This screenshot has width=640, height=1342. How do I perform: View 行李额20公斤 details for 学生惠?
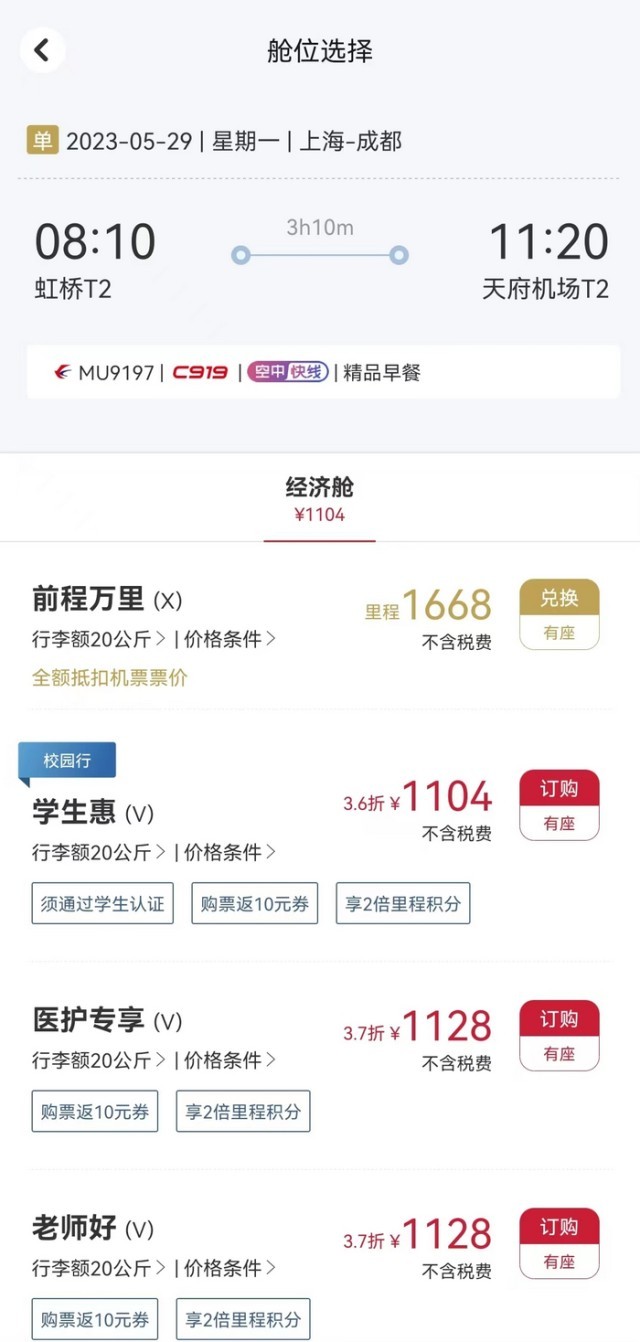tap(98, 852)
